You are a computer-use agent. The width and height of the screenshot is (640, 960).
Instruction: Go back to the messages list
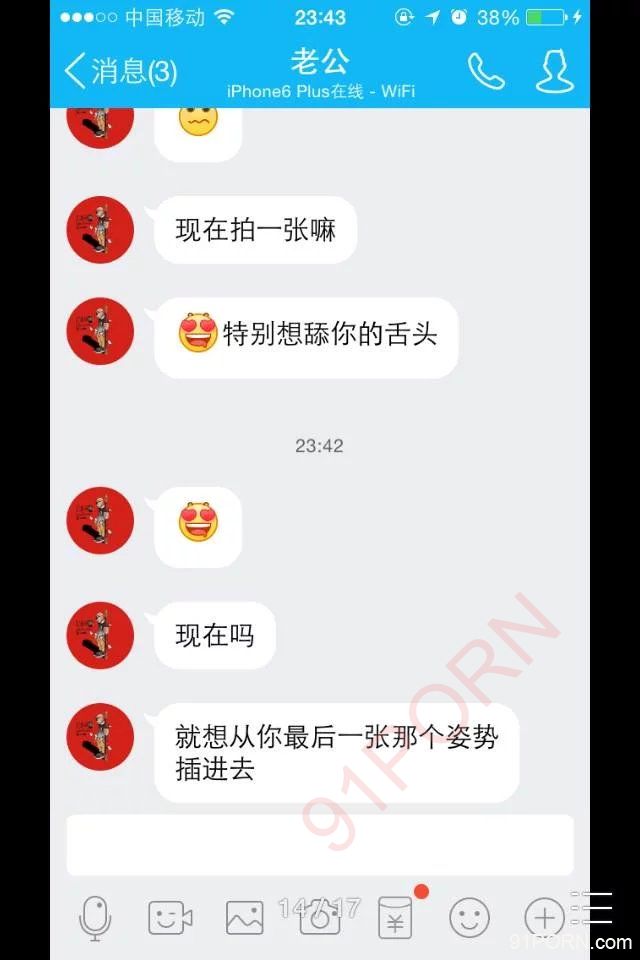(118, 71)
